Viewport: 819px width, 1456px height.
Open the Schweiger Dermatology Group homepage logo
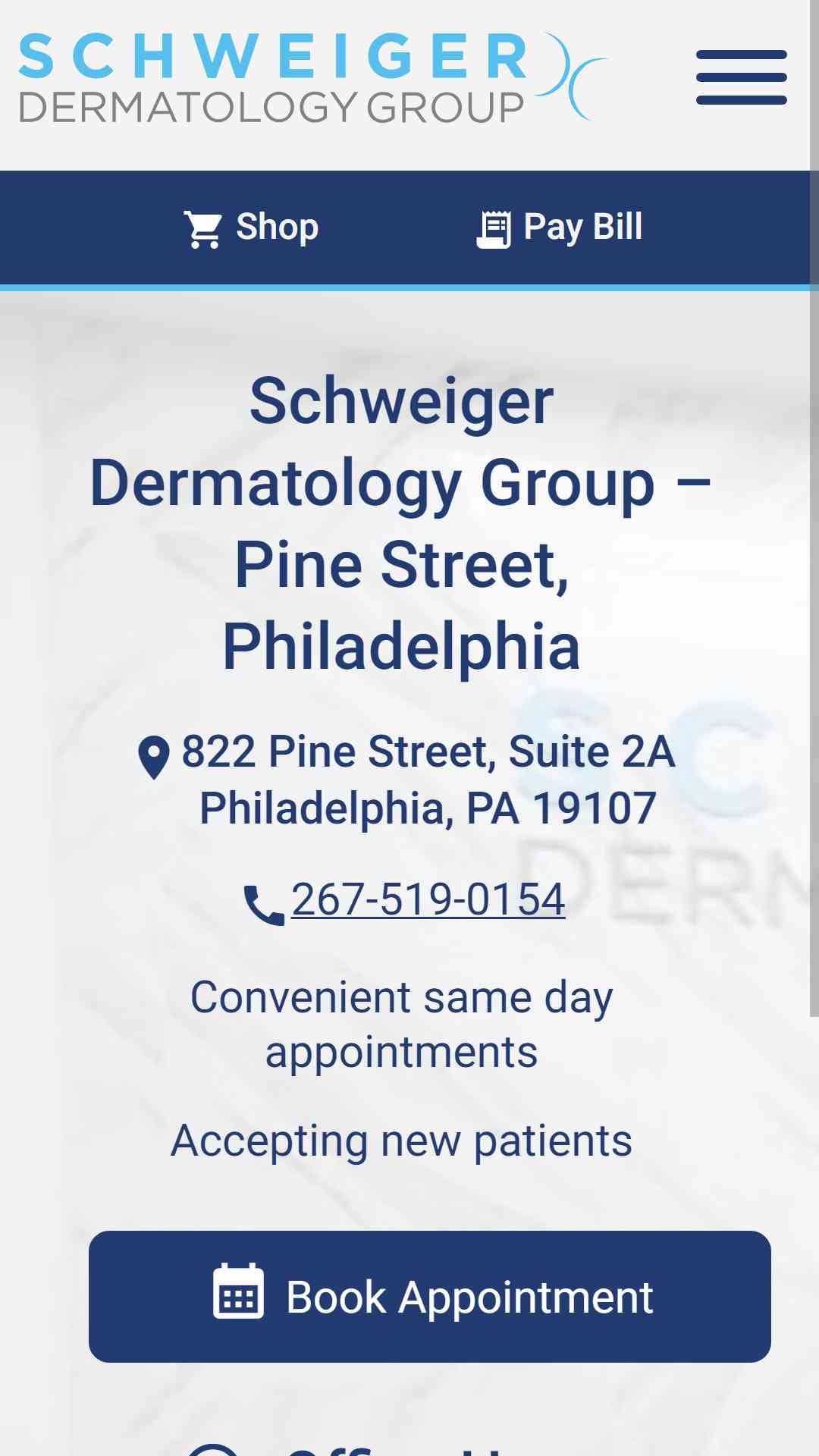312,77
